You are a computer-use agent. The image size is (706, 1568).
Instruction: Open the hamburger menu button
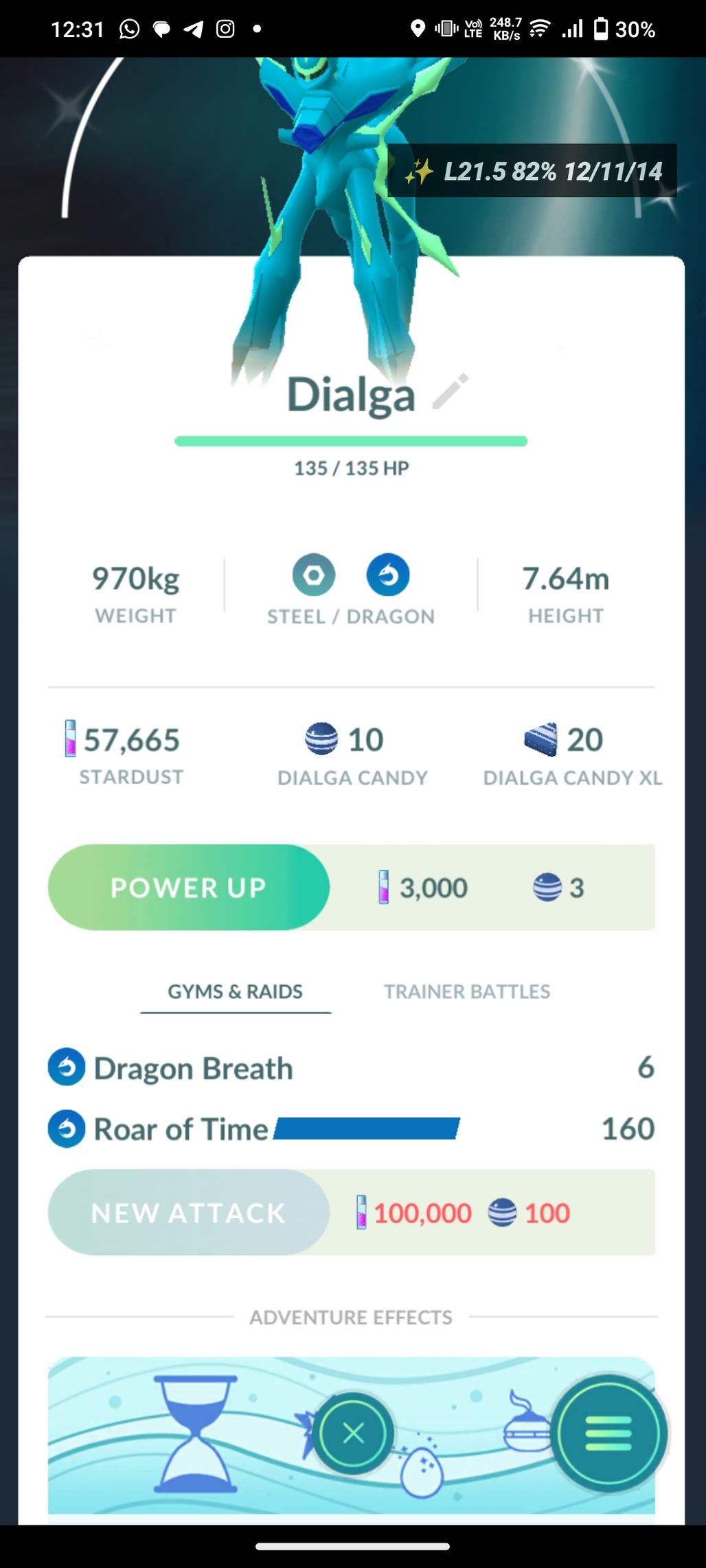pos(608,1433)
